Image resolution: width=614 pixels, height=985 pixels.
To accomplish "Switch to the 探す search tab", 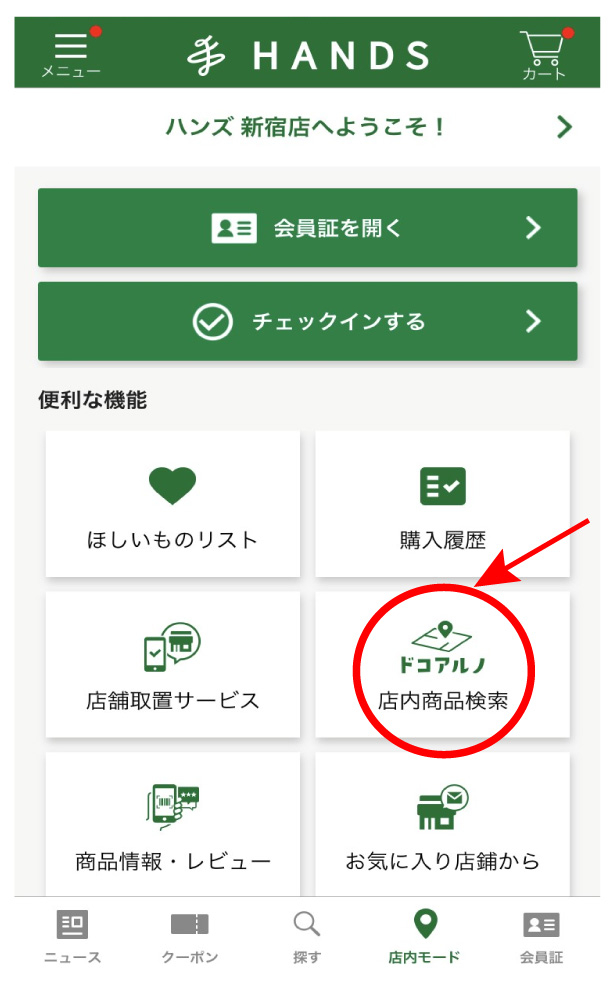I will (x=307, y=937).
